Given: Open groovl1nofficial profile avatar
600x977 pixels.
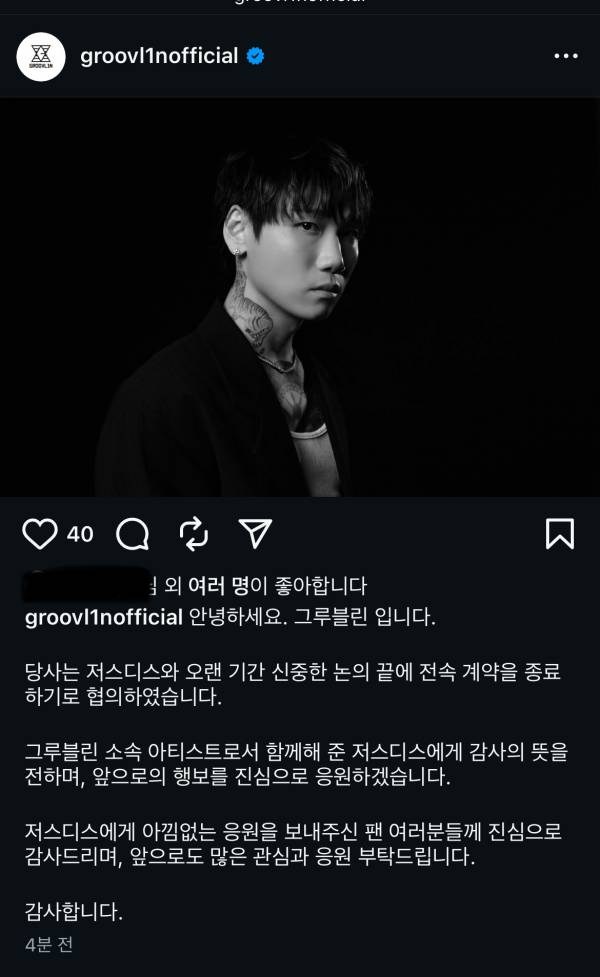Looking at the screenshot, I should tap(41, 57).
